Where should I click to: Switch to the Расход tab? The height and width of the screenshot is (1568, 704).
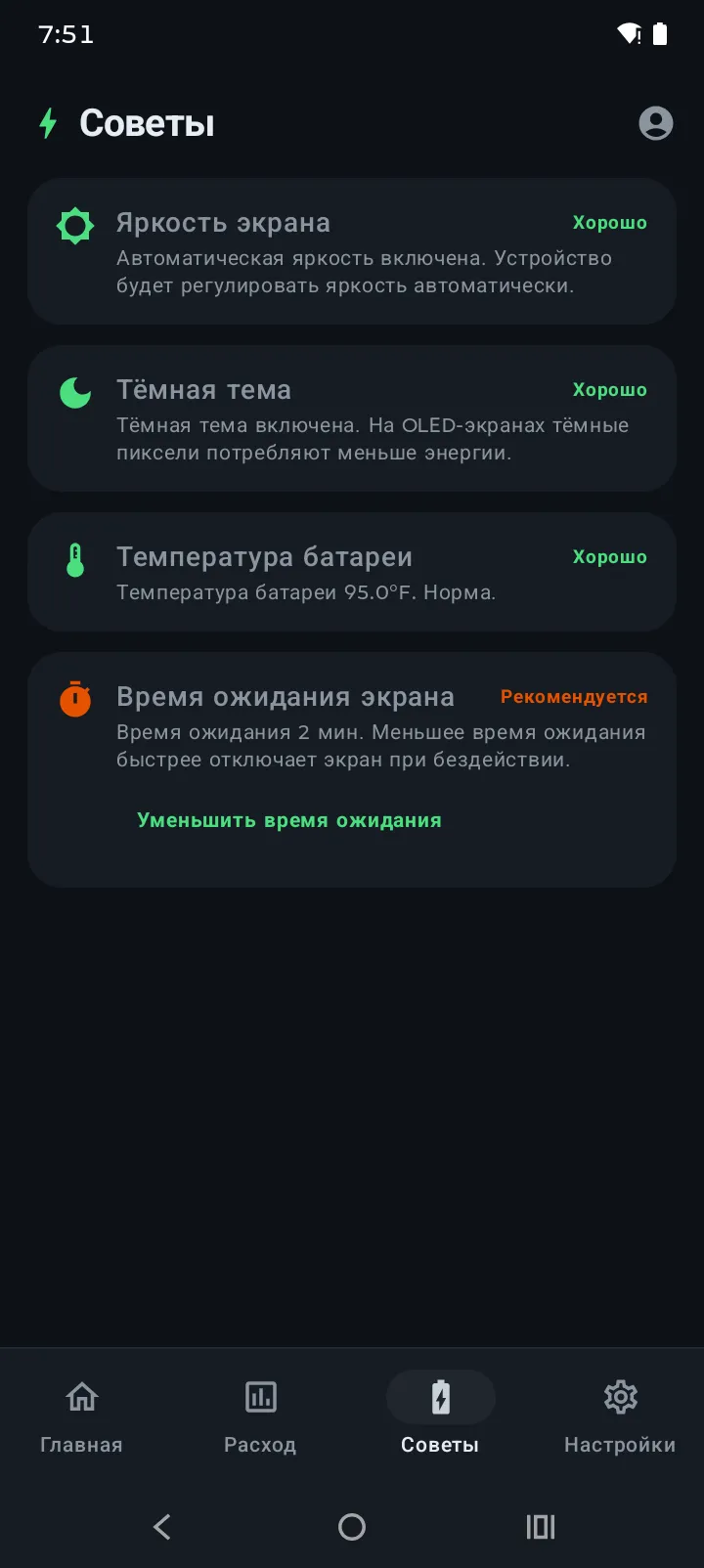point(260,1416)
